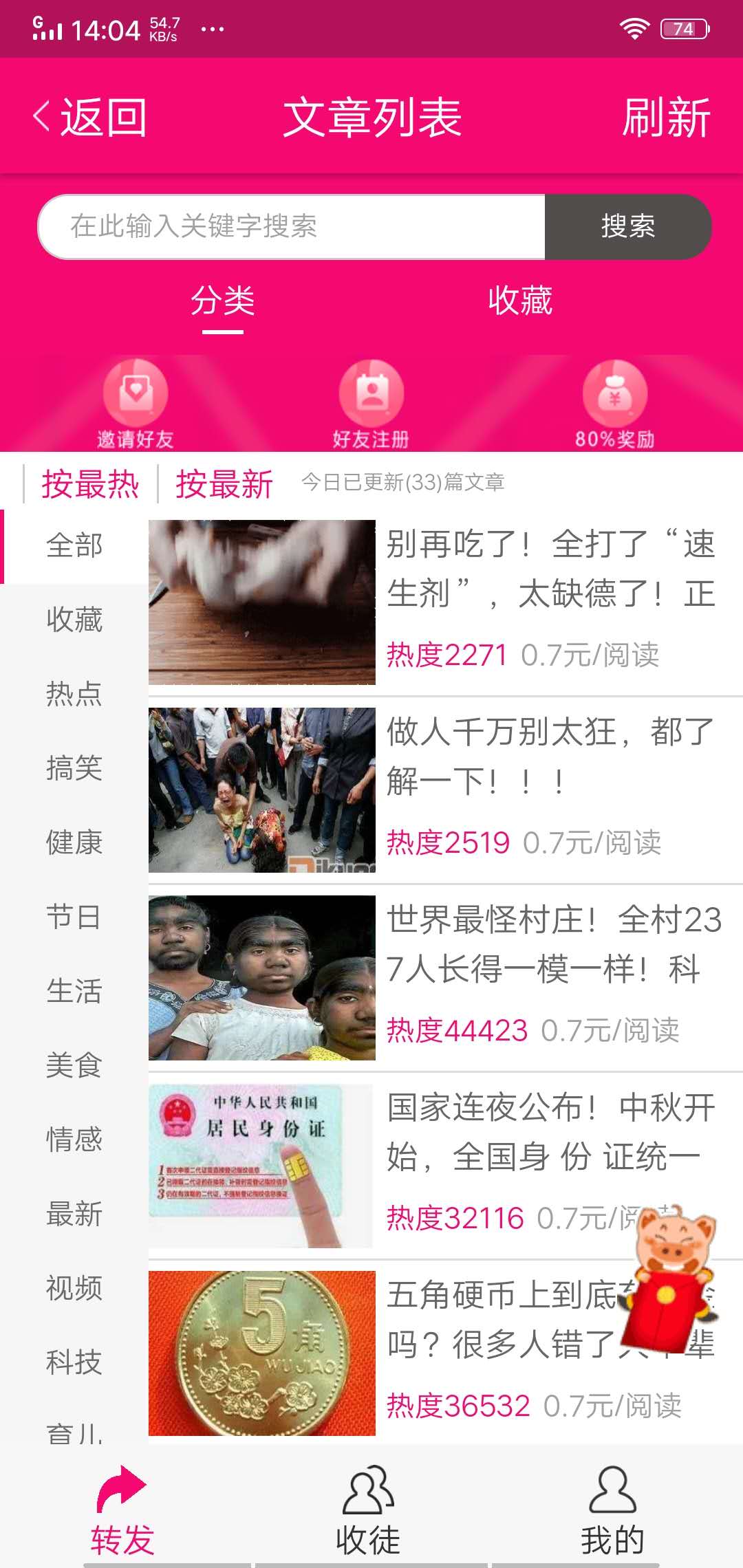Tap 返回 to go back
This screenshot has height=1568, width=743.
pyautogui.click(x=89, y=117)
